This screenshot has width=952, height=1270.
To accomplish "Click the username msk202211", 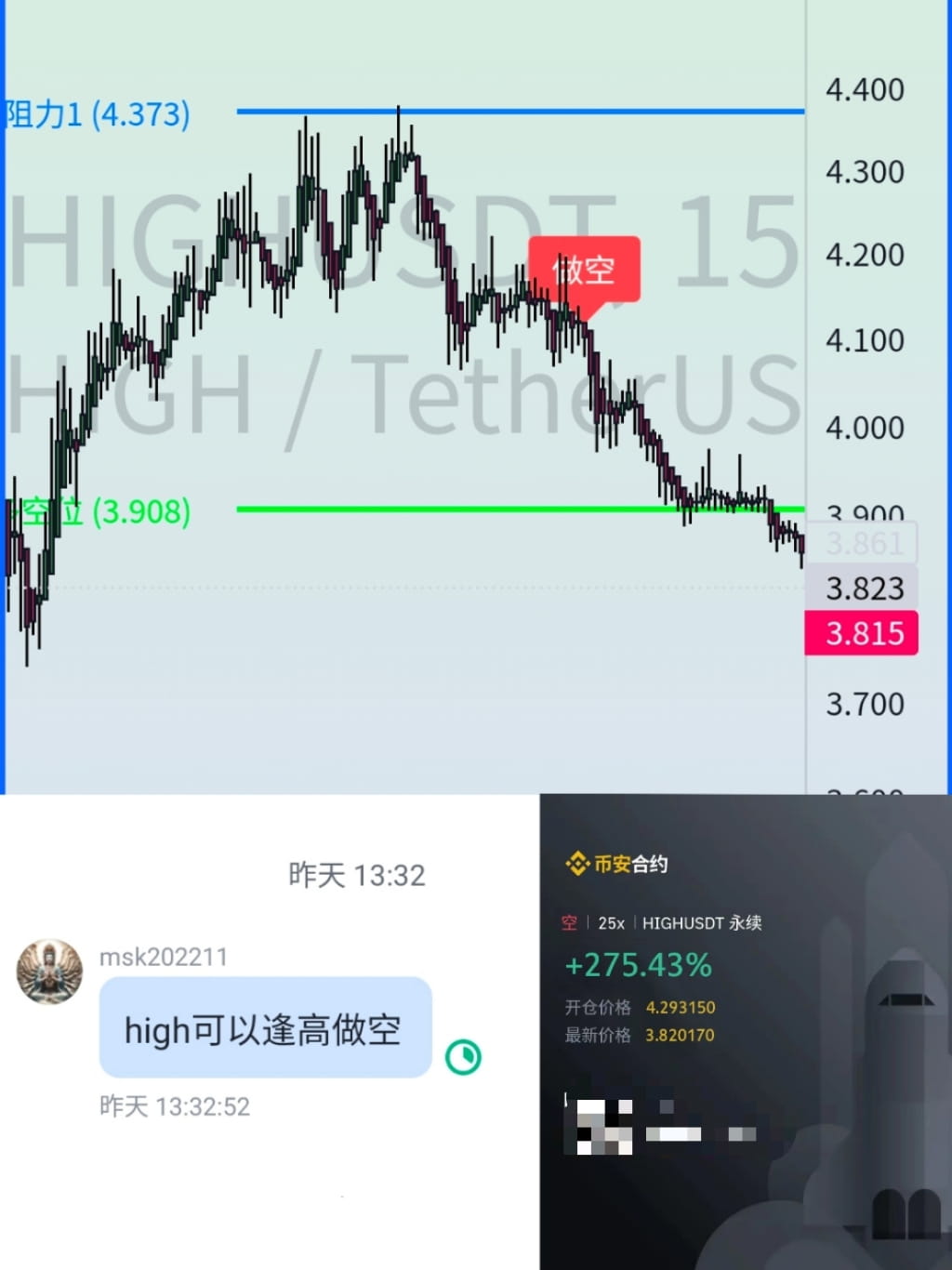I will [163, 956].
